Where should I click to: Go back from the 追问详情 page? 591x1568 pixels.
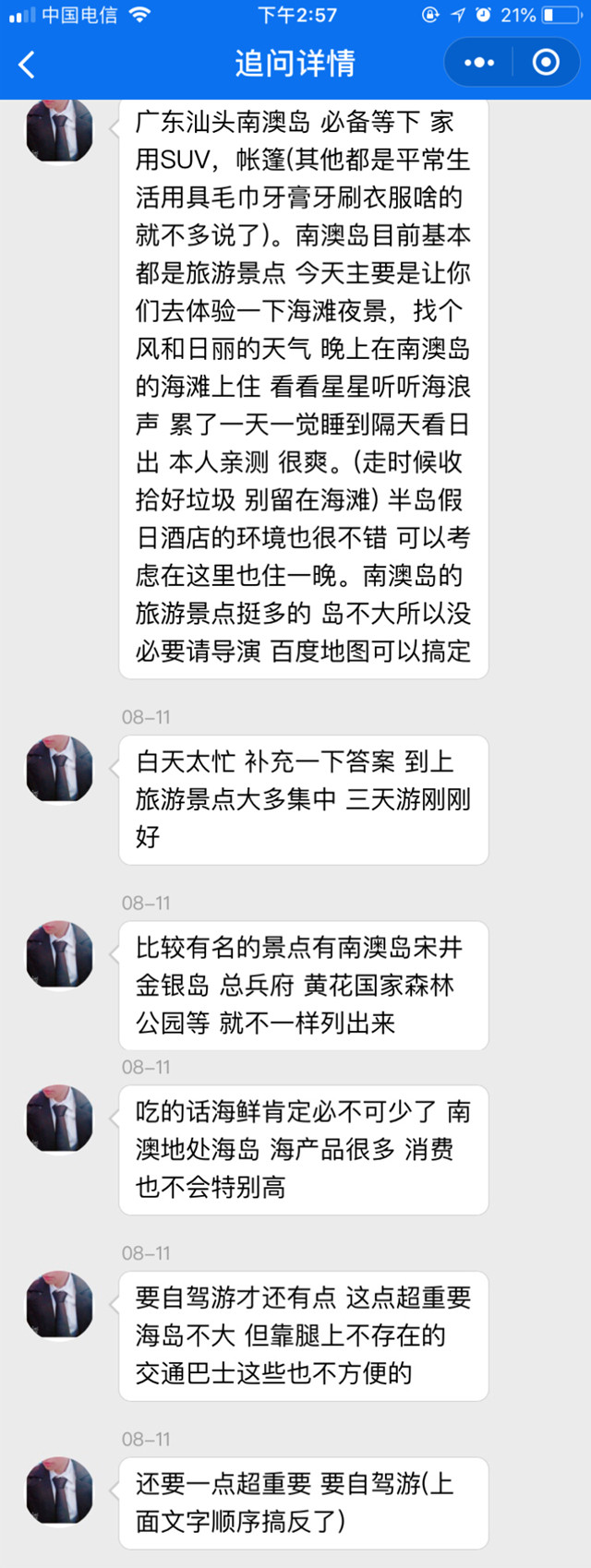[27, 64]
